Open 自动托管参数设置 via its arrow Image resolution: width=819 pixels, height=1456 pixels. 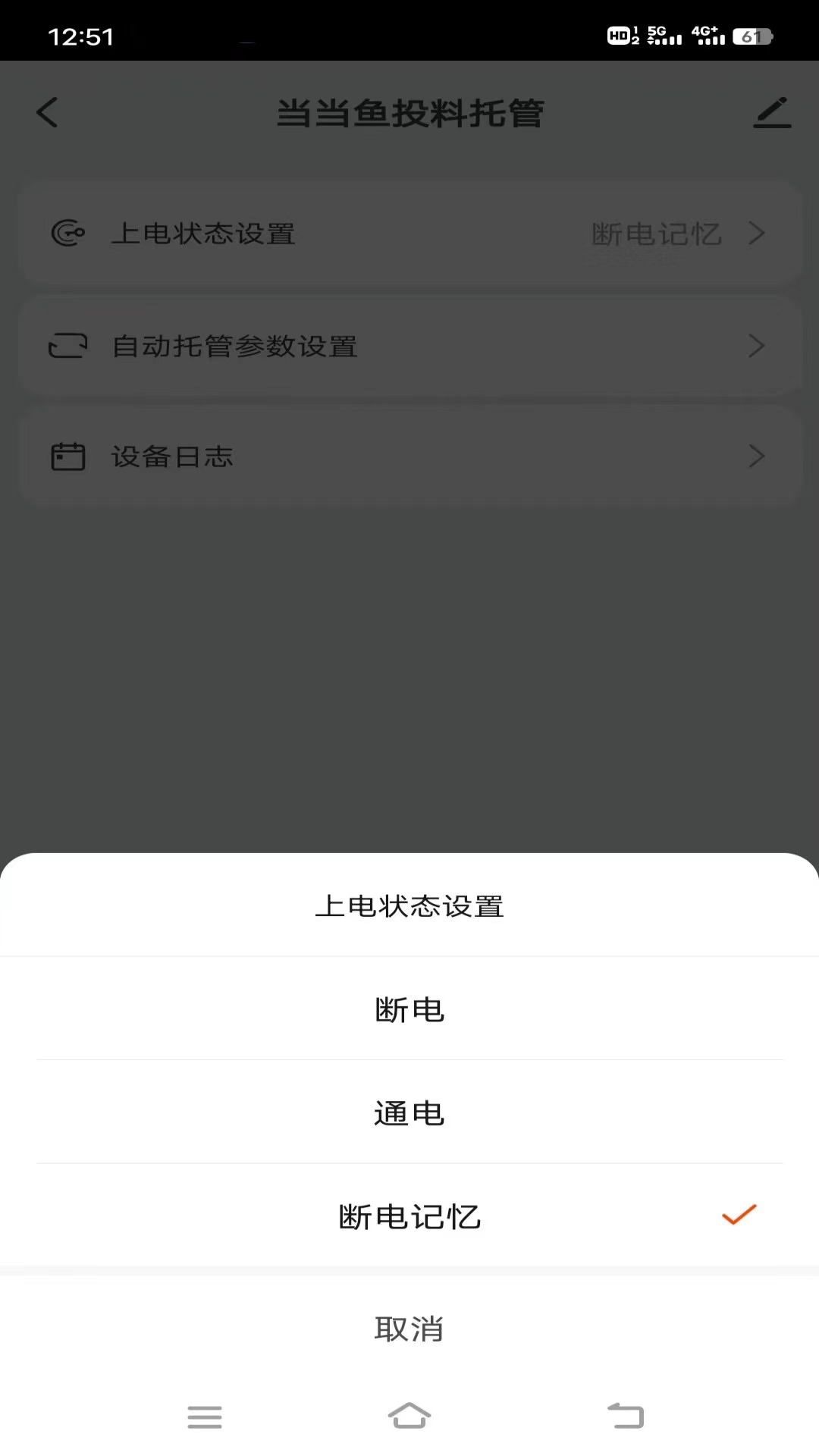756,346
